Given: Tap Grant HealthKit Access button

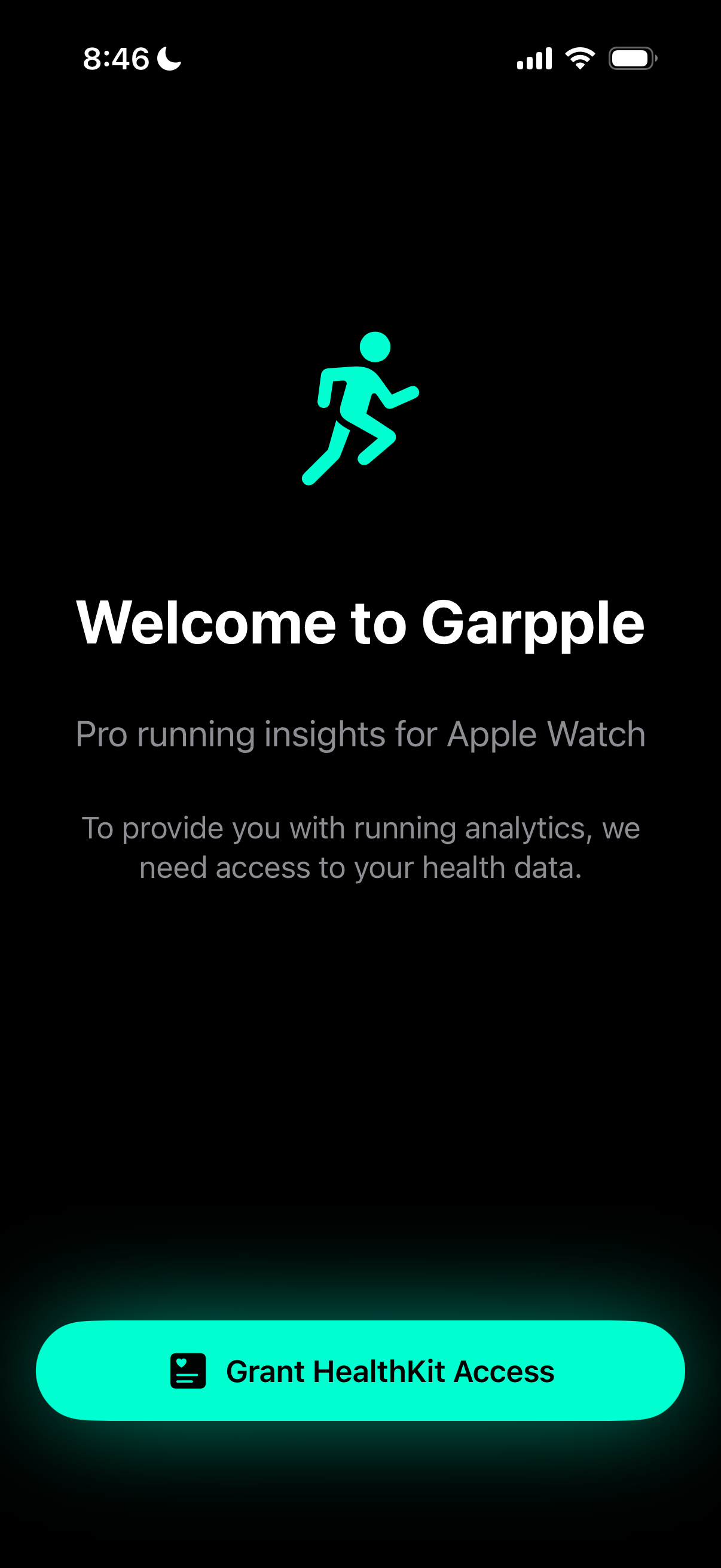Looking at the screenshot, I should [x=360, y=1371].
